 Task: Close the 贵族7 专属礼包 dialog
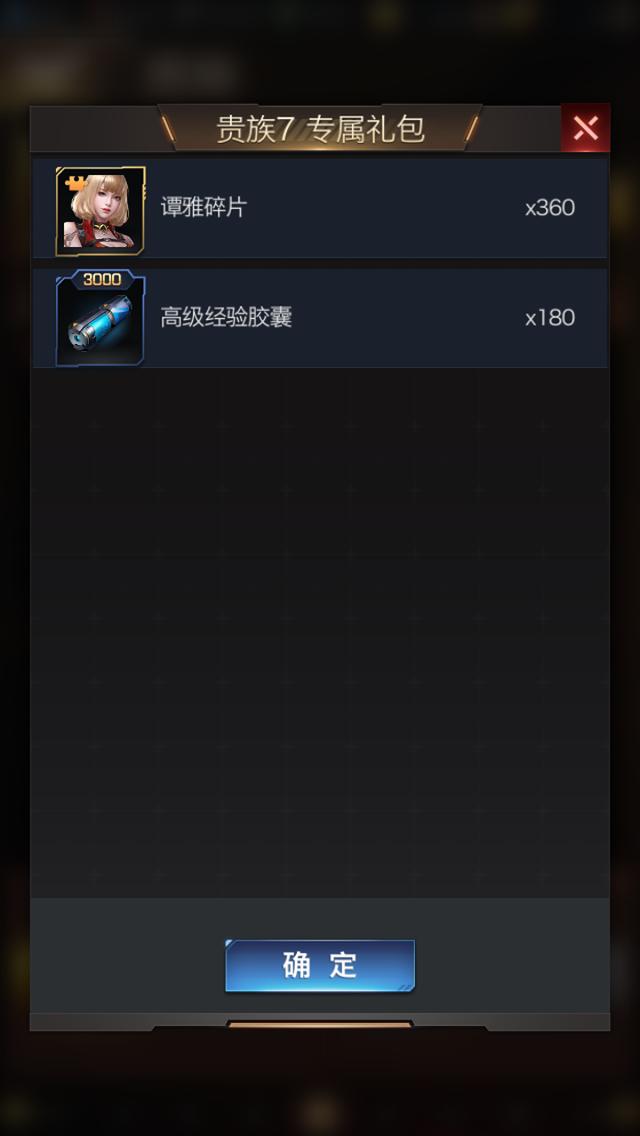coord(585,128)
